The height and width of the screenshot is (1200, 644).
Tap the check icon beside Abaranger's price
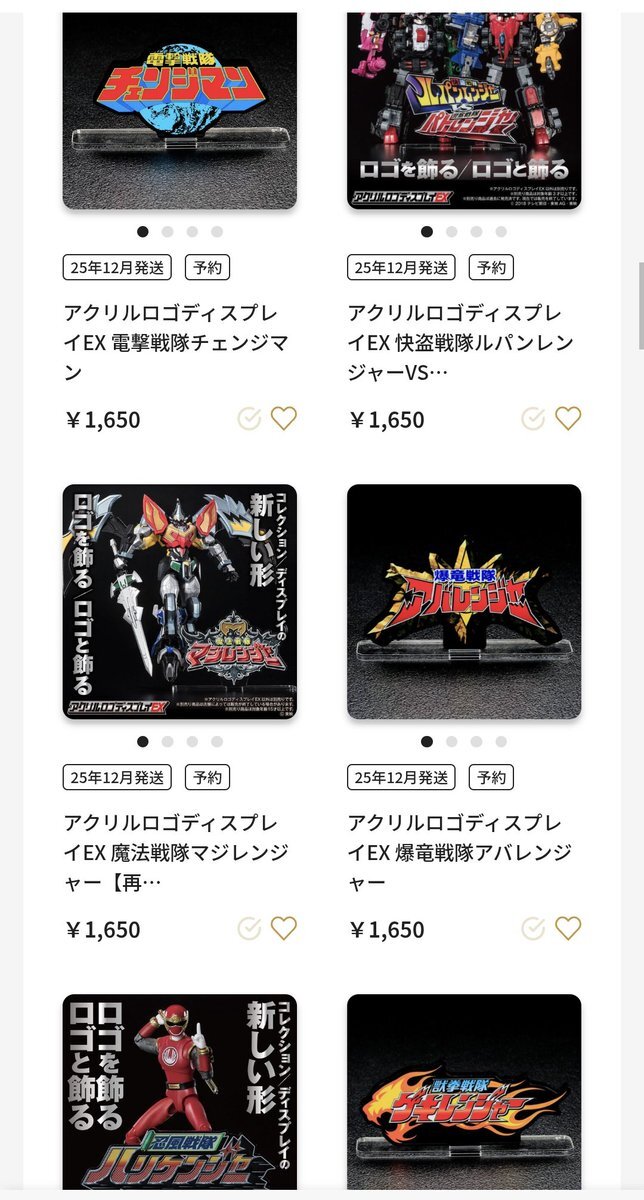point(533,929)
